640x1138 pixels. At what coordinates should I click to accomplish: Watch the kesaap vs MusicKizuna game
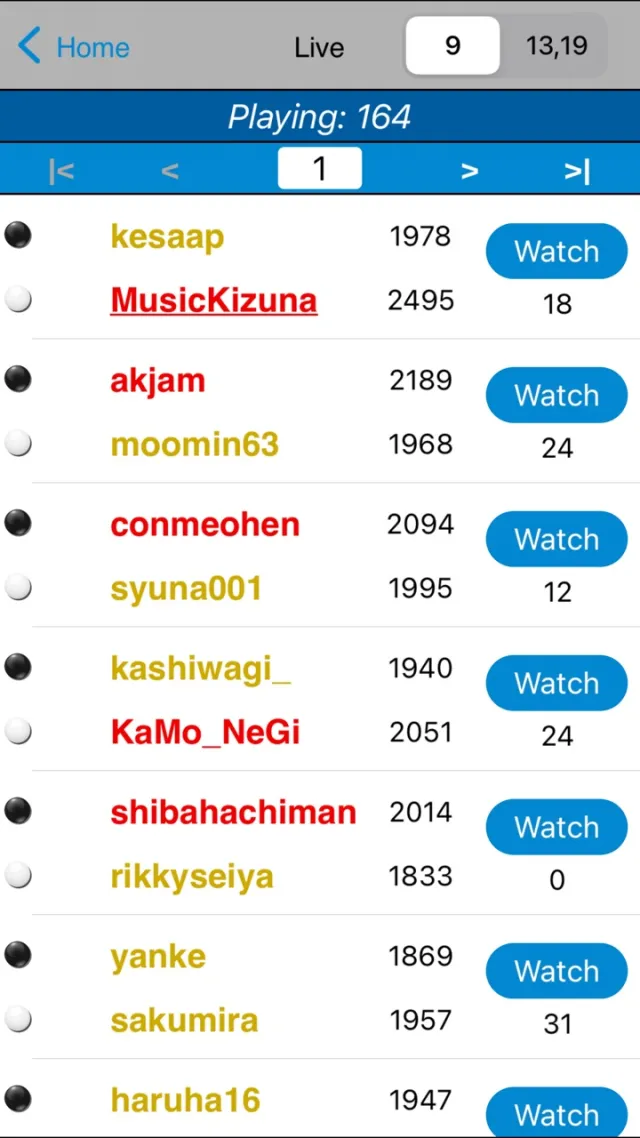[556, 252]
